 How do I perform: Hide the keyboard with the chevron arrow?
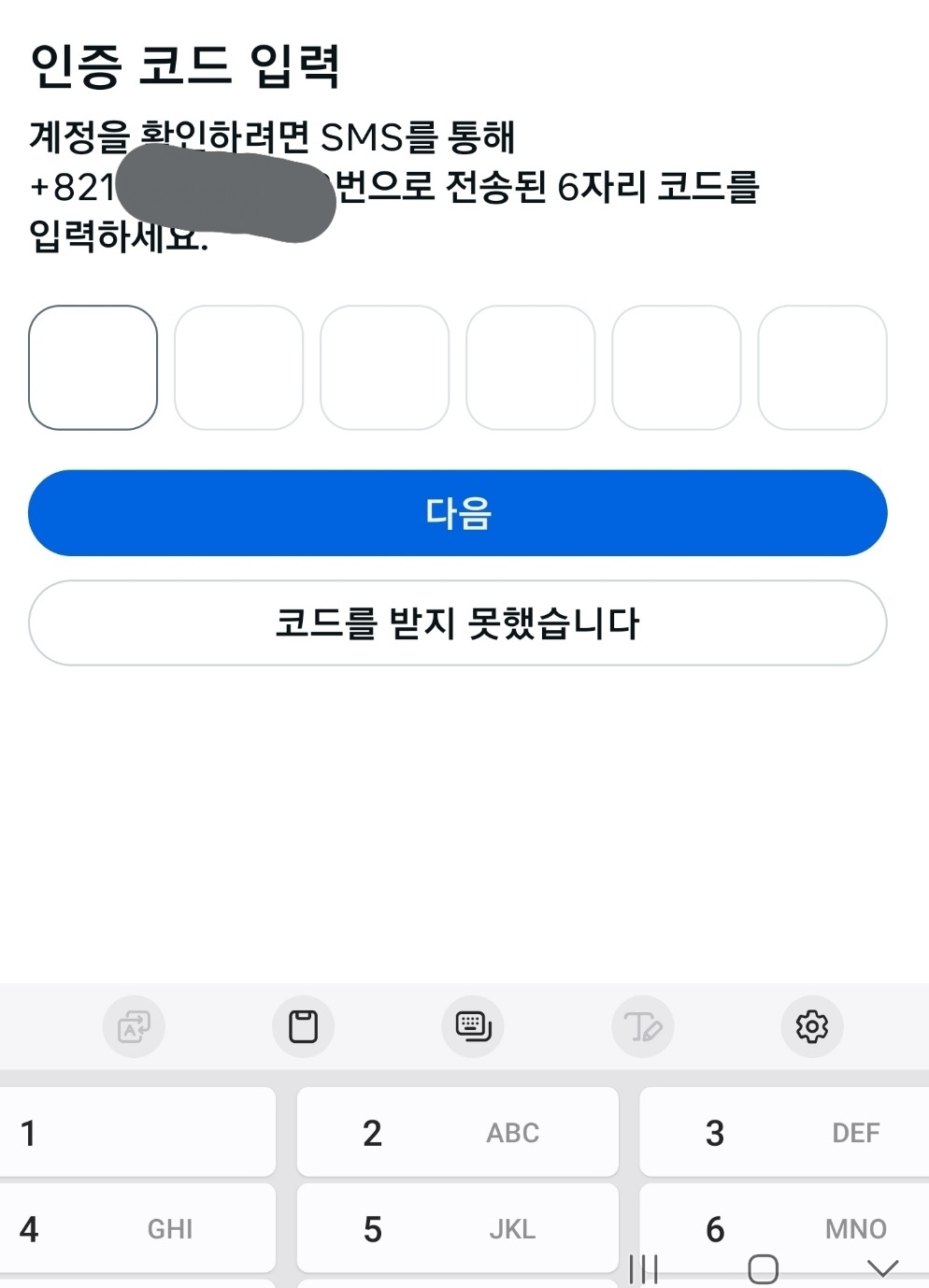(879, 1268)
